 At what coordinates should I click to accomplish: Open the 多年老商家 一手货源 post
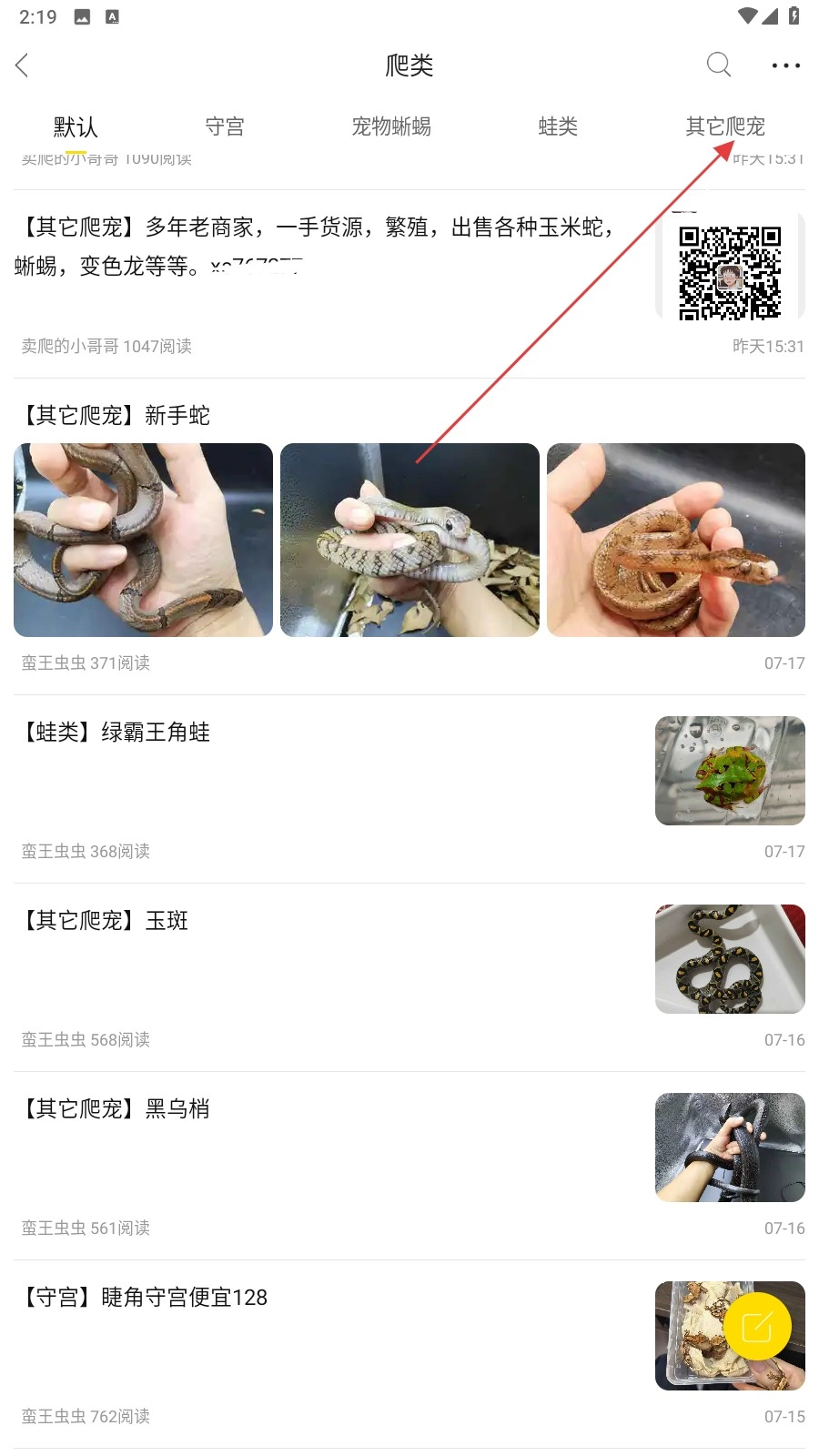click(x=318, y=246)
